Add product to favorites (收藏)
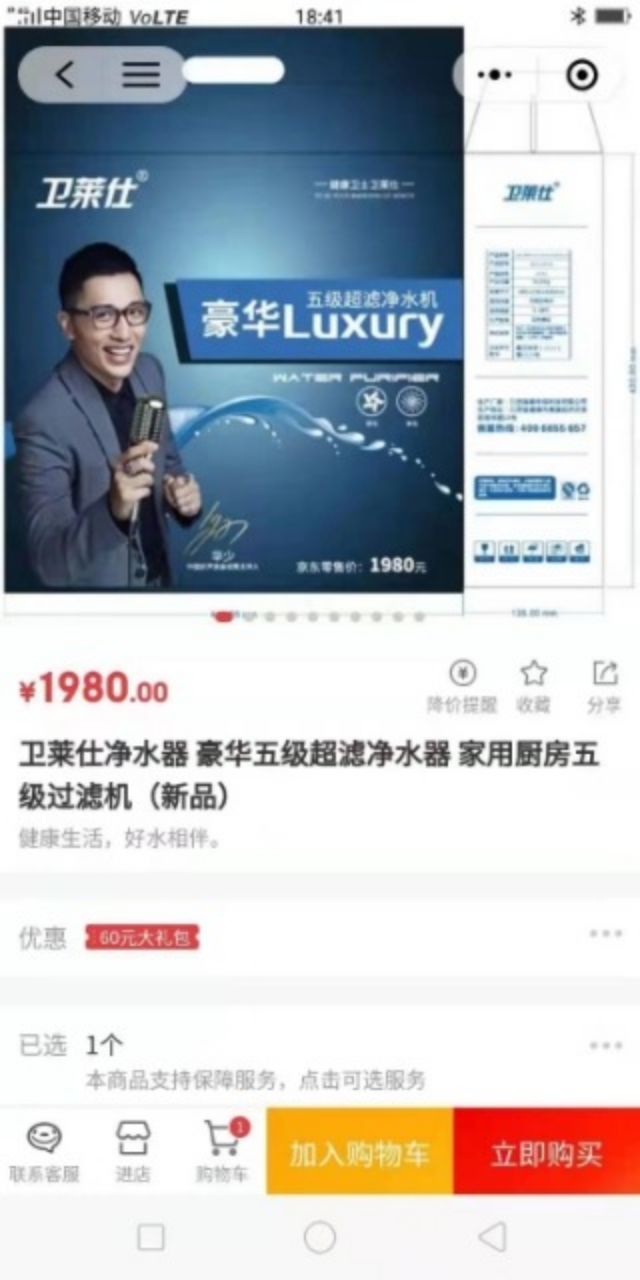Screen dimensions: 640x1280 533,686
